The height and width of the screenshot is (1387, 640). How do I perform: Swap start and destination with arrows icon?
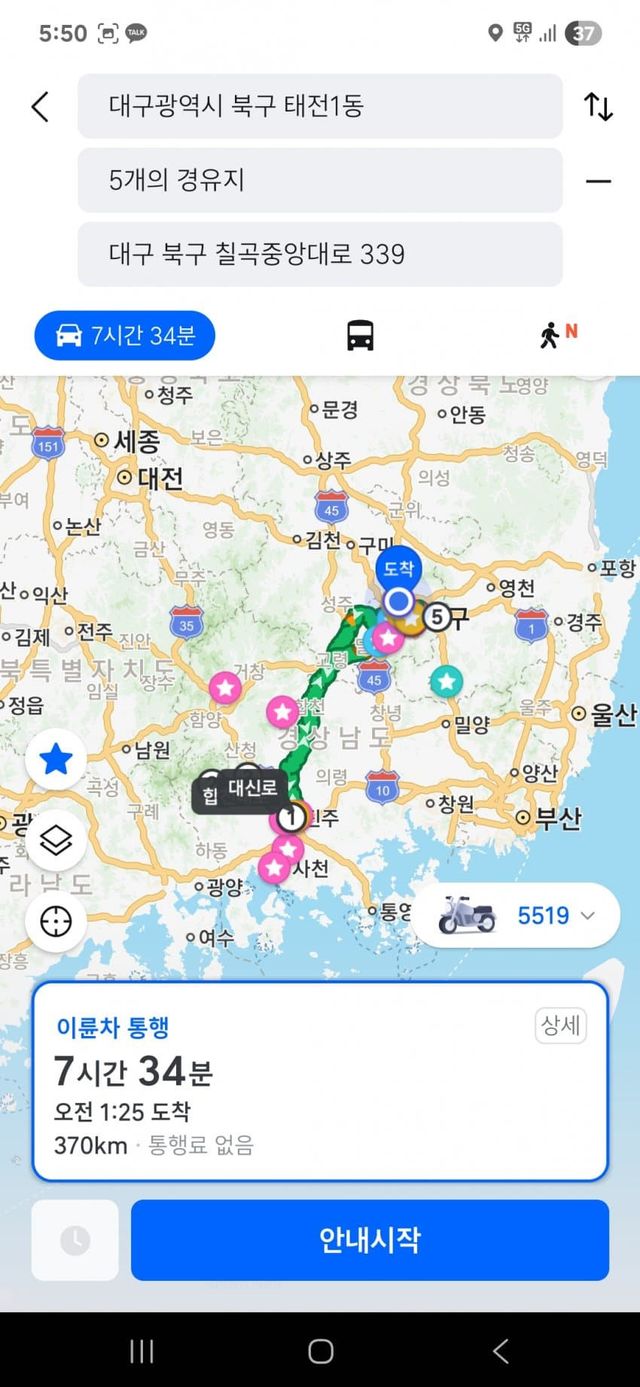(x=598, y=106)
